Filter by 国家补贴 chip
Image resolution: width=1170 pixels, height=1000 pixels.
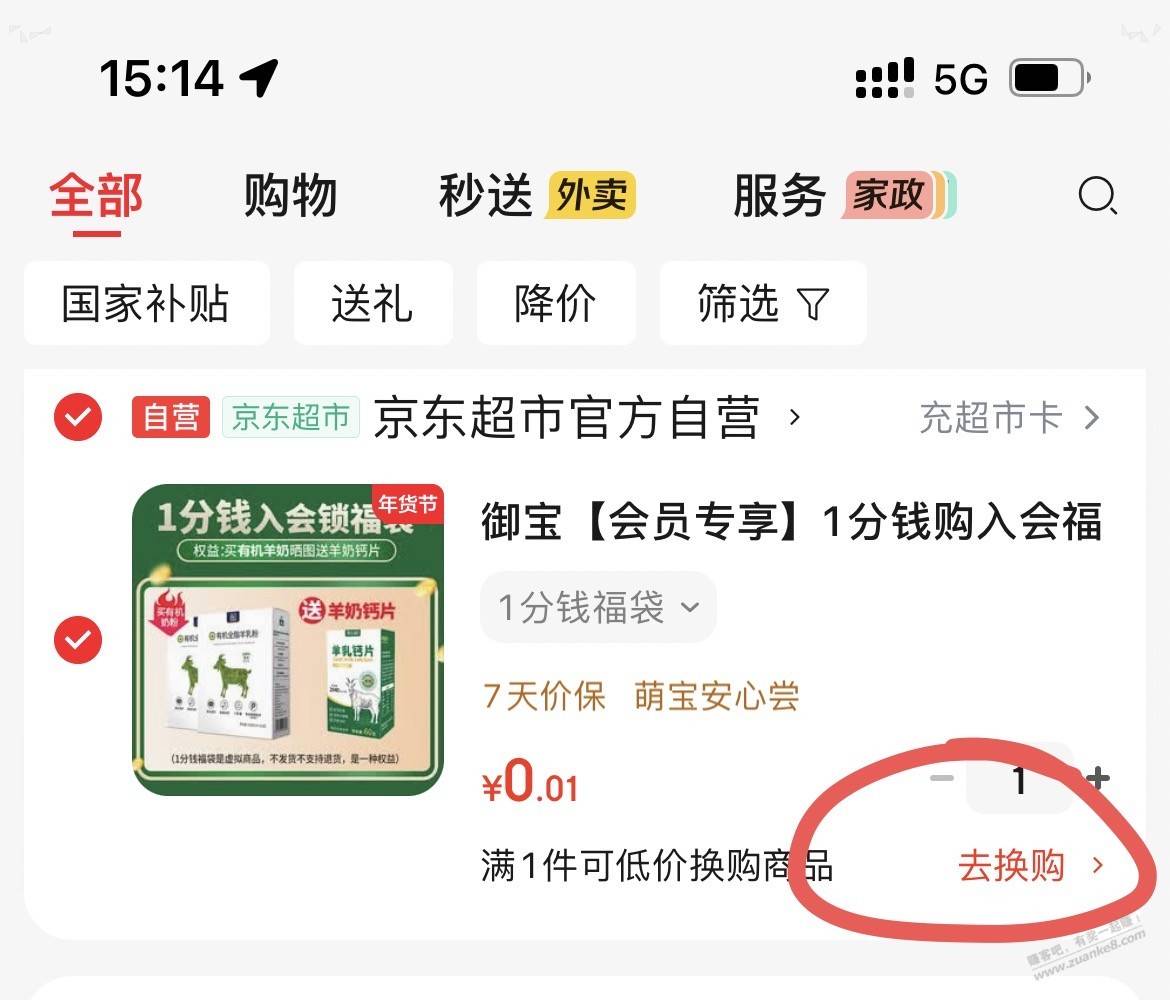[x=146, y=304]
